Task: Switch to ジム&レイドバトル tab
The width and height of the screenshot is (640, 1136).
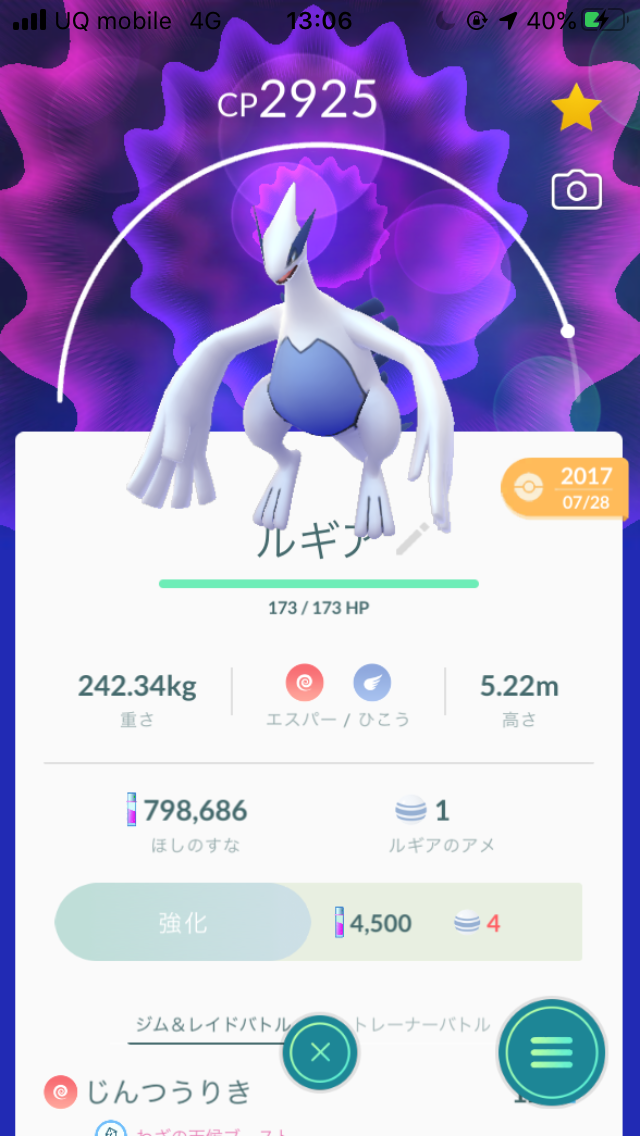Action: click(210, 1025)
